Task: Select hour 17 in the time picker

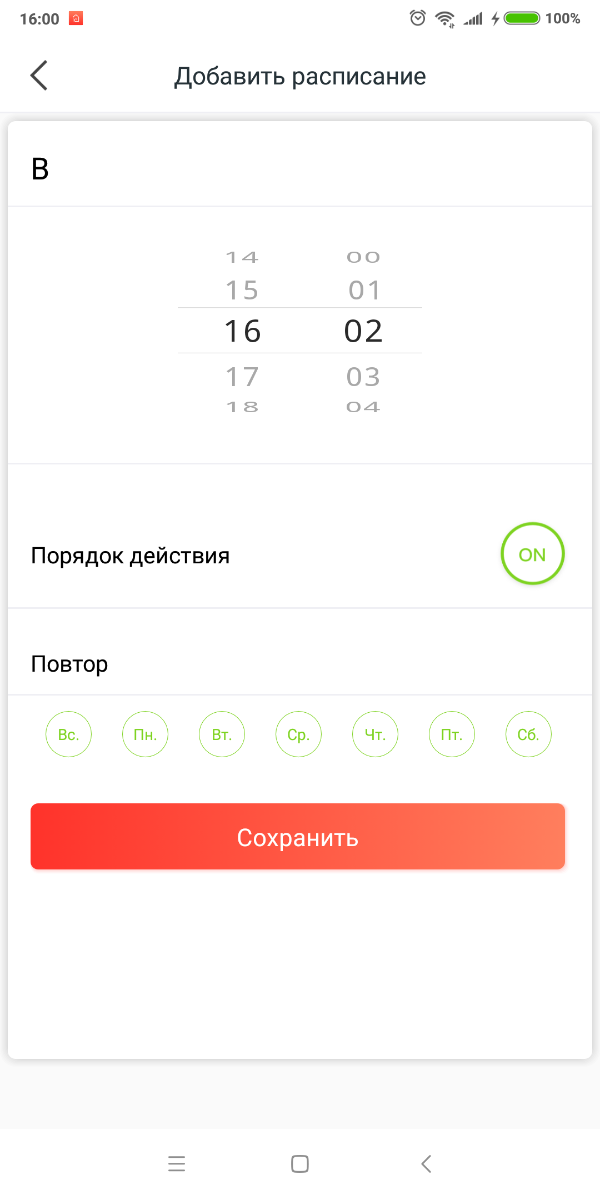Action: [x=242, y=376]
